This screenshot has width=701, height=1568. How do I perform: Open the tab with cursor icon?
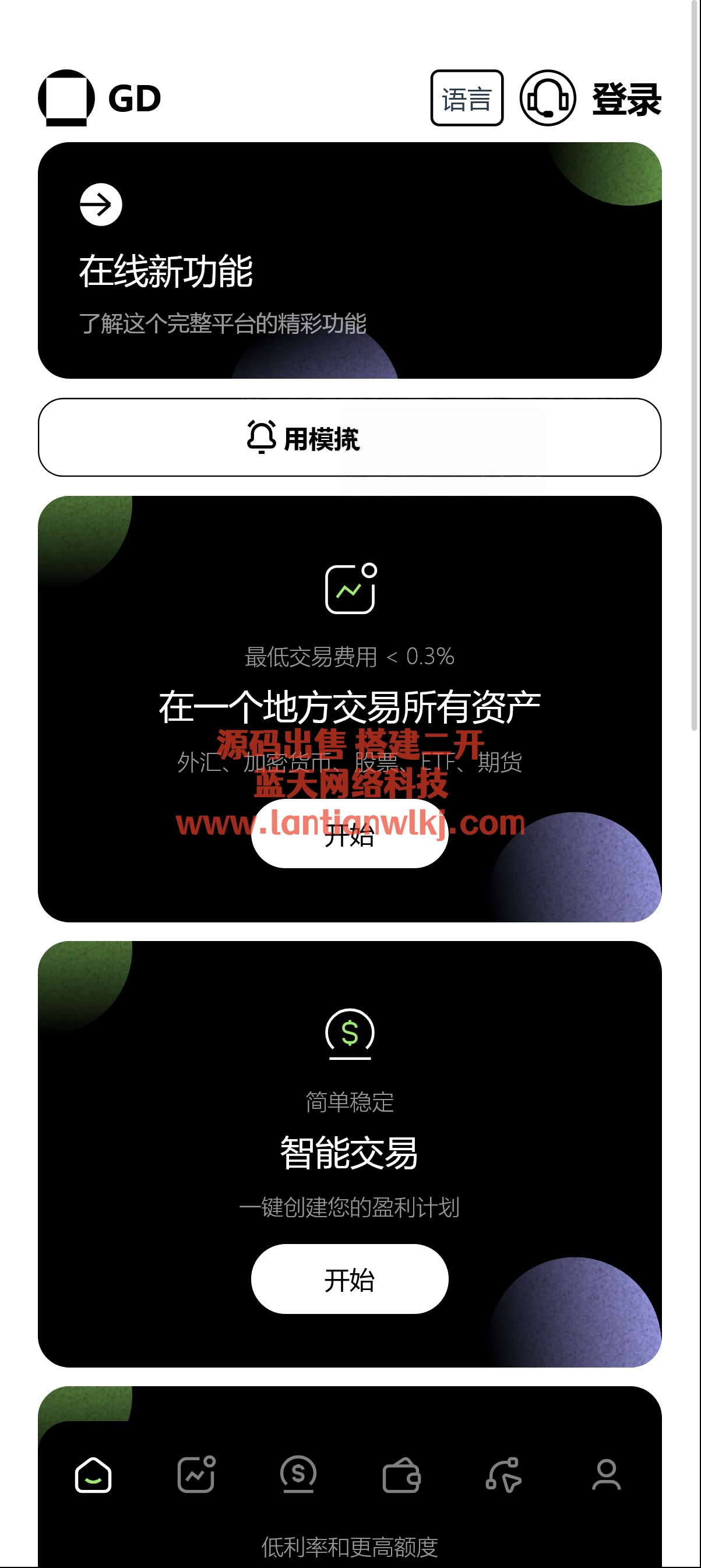pos(503,1475)
